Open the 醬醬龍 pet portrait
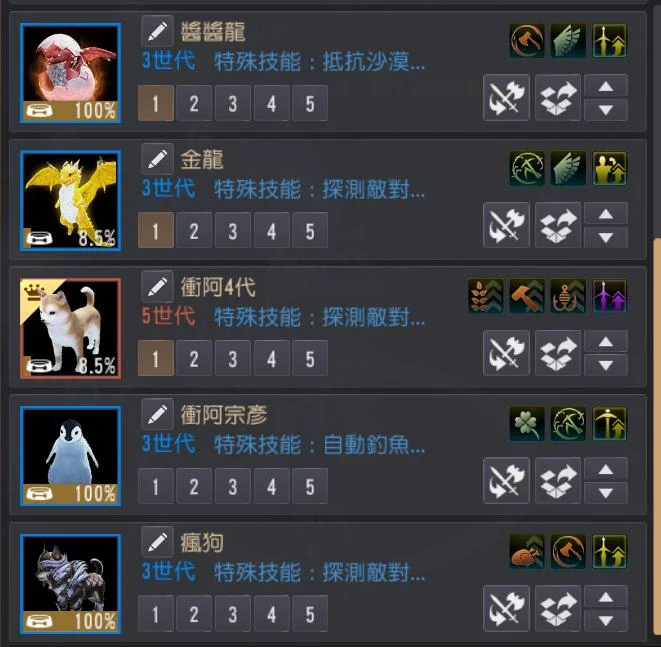The image size is (661, 647). [x=70, y=73]
